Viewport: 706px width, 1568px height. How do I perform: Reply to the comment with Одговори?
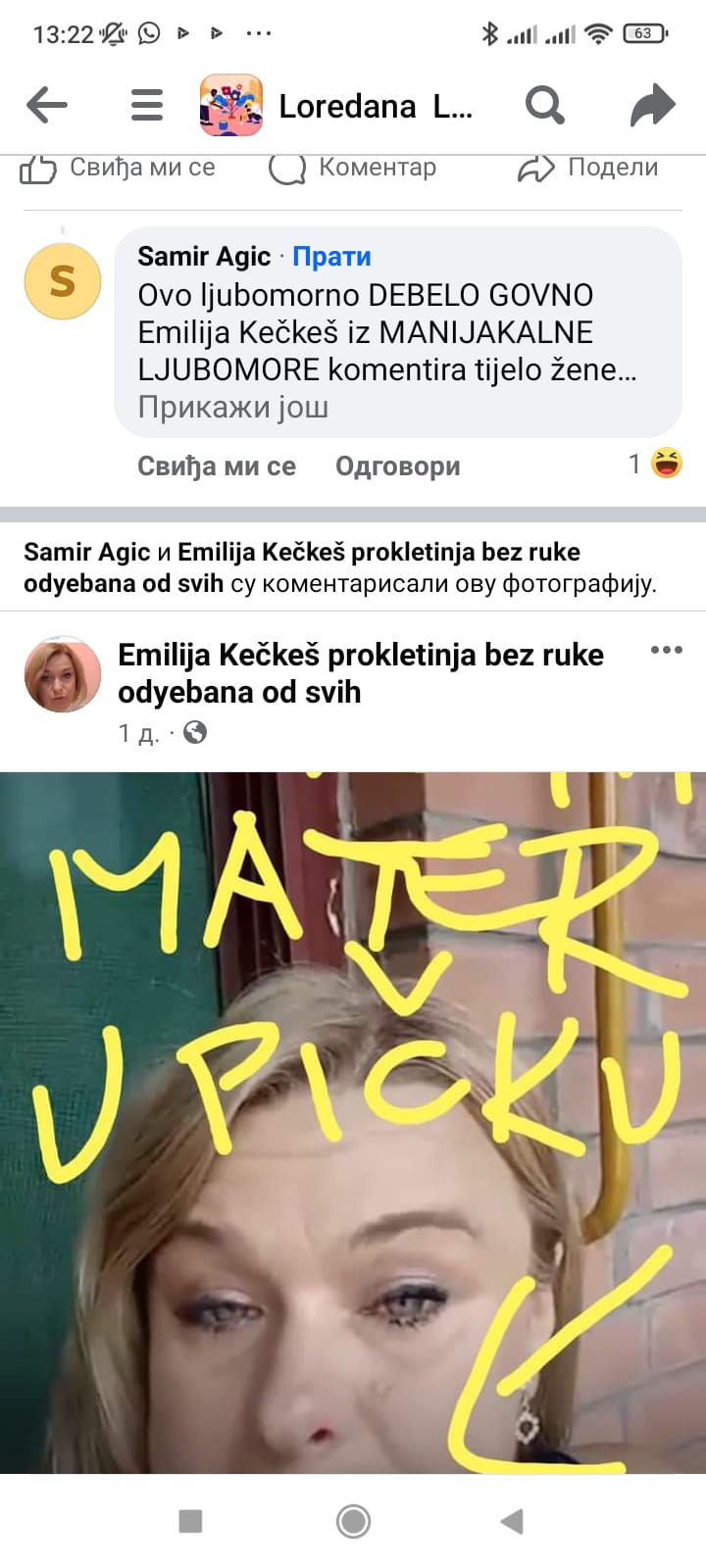(397, 466)
